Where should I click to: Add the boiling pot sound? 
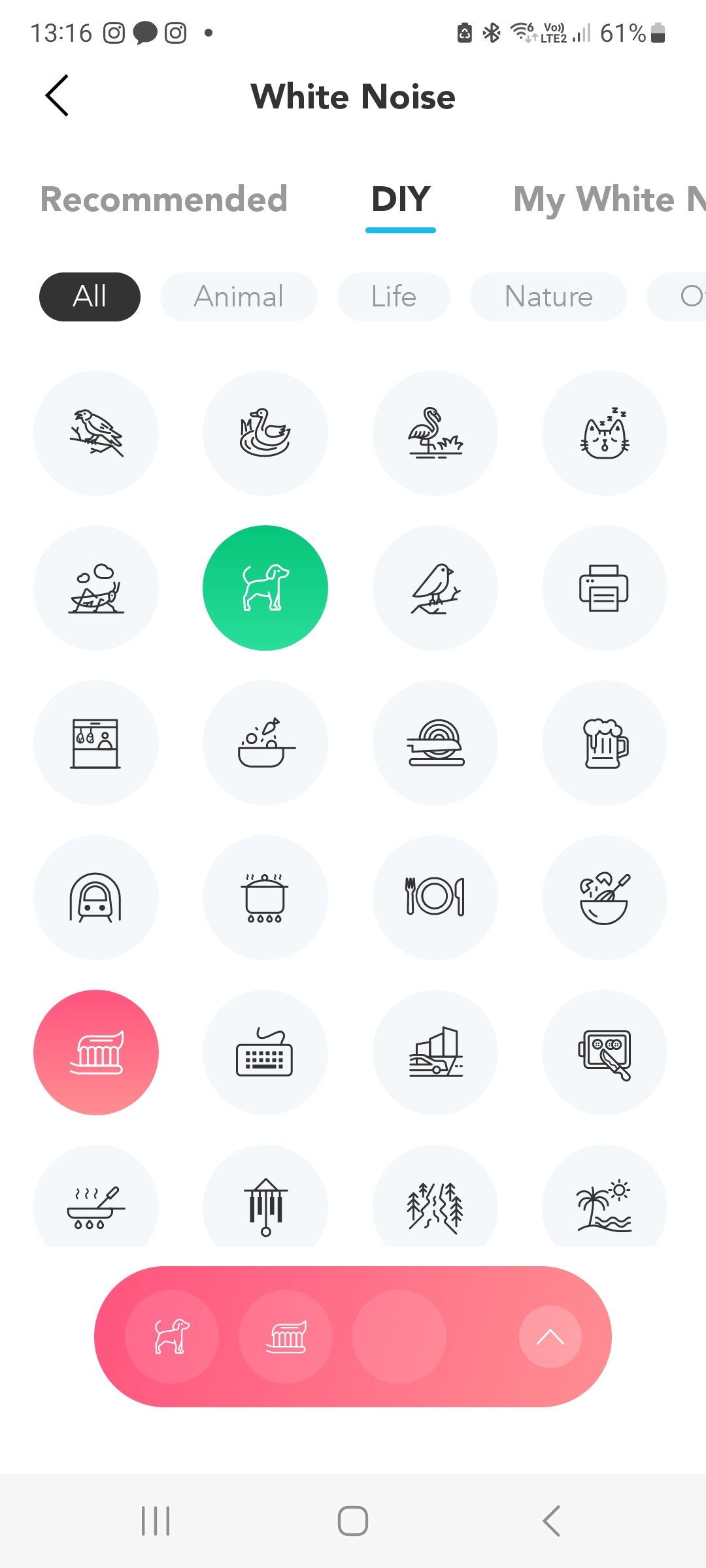[265, 898]
